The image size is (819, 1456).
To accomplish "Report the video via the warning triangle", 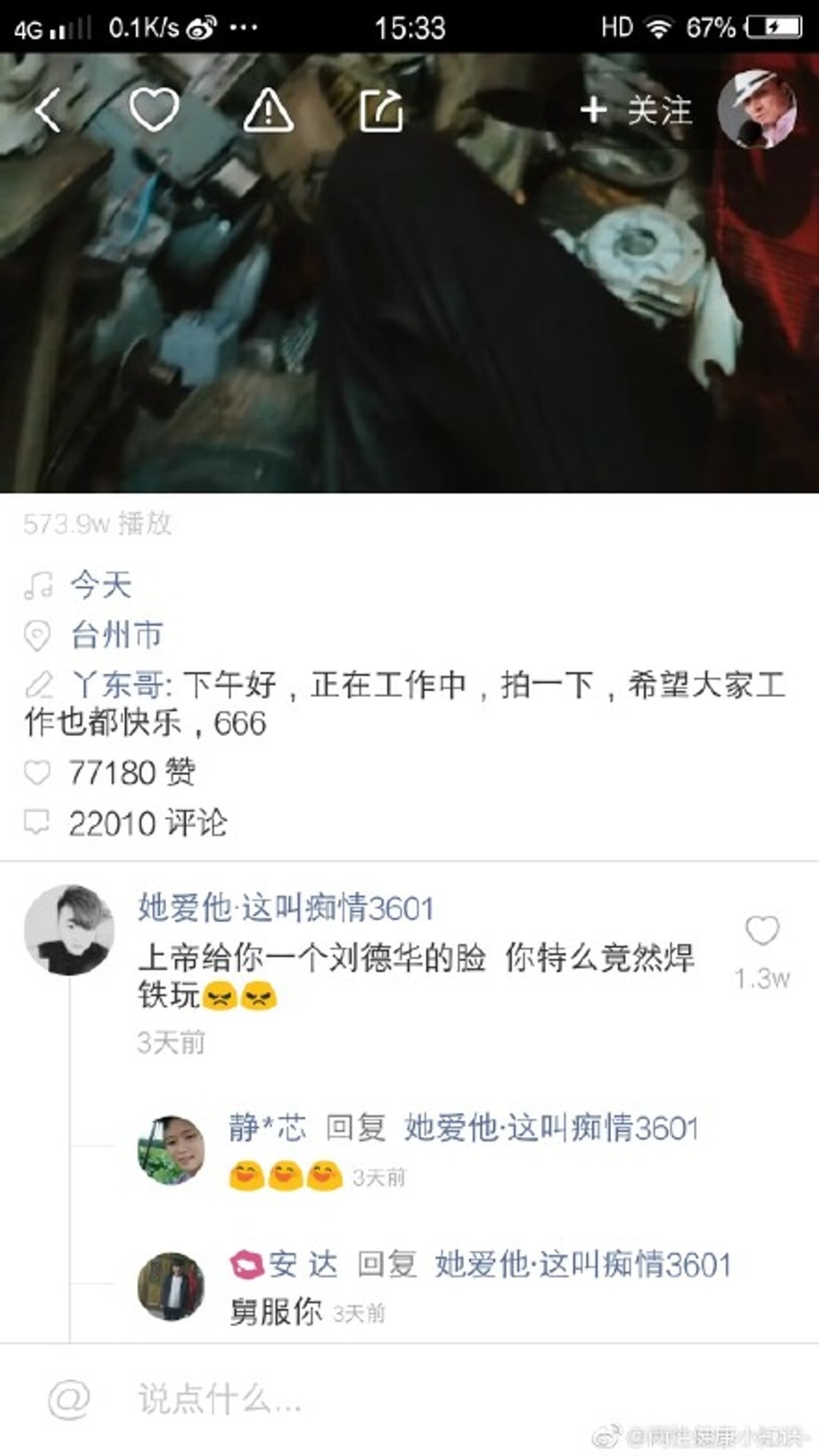I will pos(267,110).
